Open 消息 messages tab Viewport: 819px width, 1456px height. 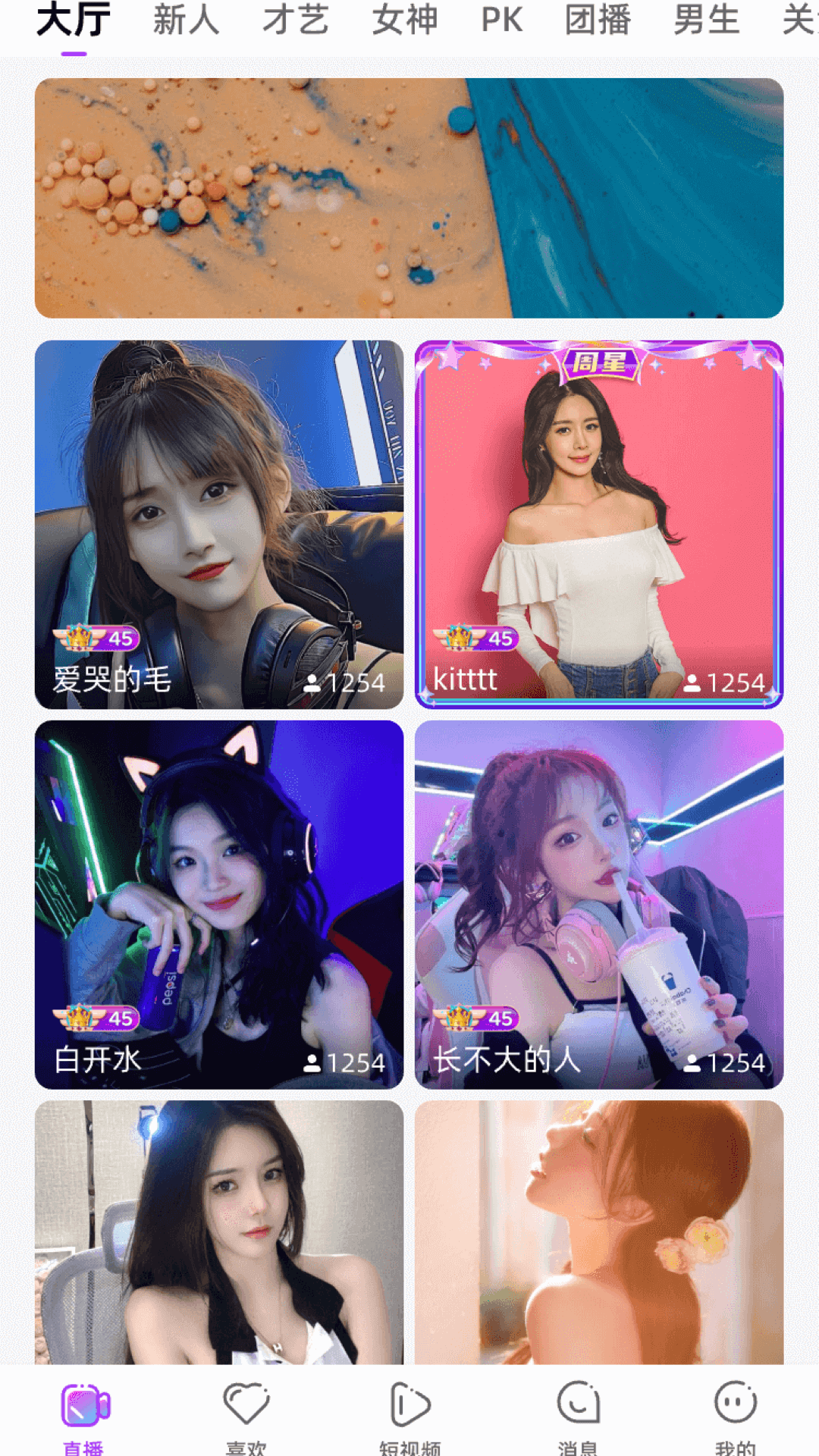[x=578, y=1415]
